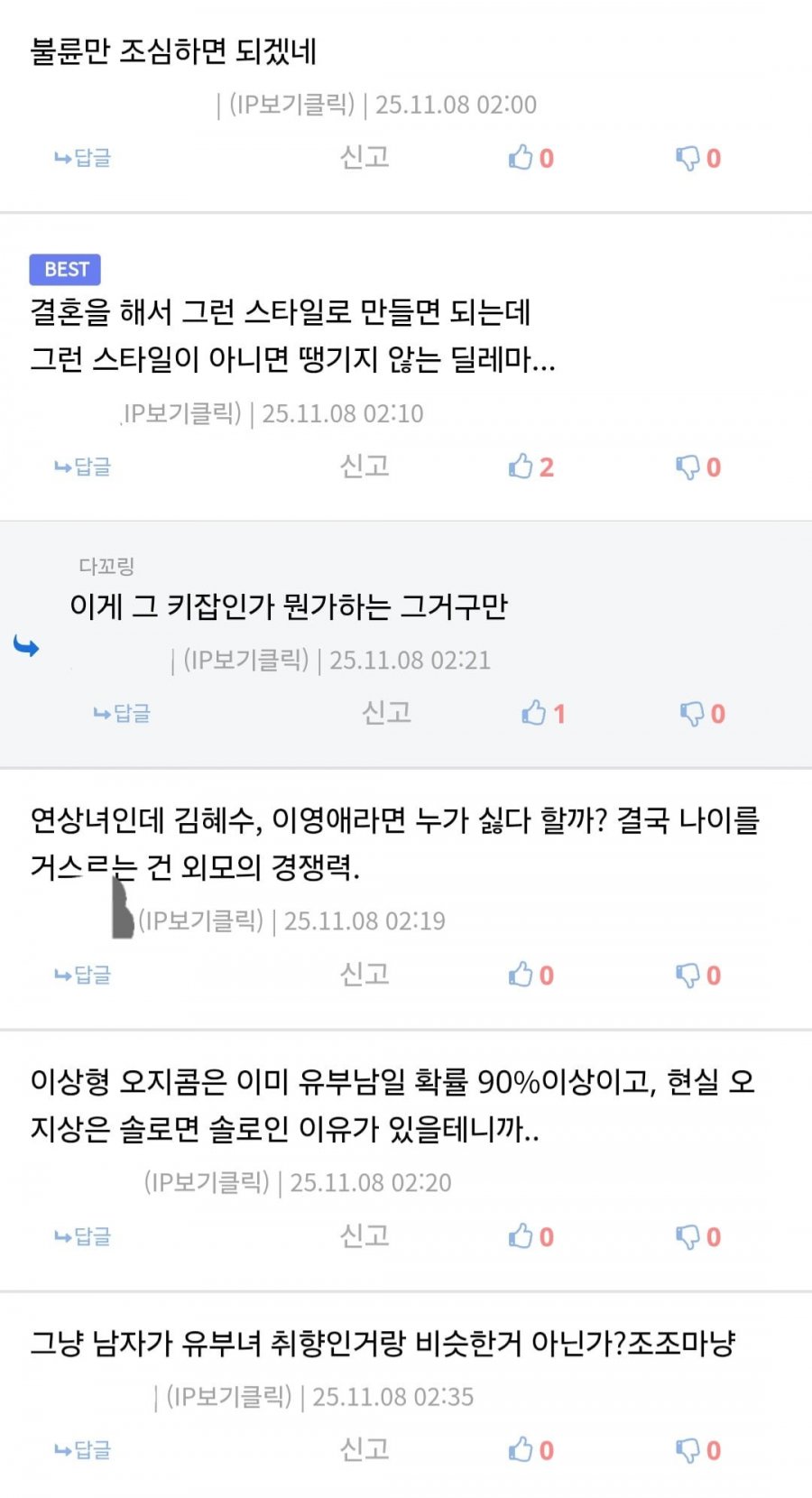Upvote the BEST 딜레마 comment
The height and width of the screenshot is (1498, 812).
coord(530,467)
